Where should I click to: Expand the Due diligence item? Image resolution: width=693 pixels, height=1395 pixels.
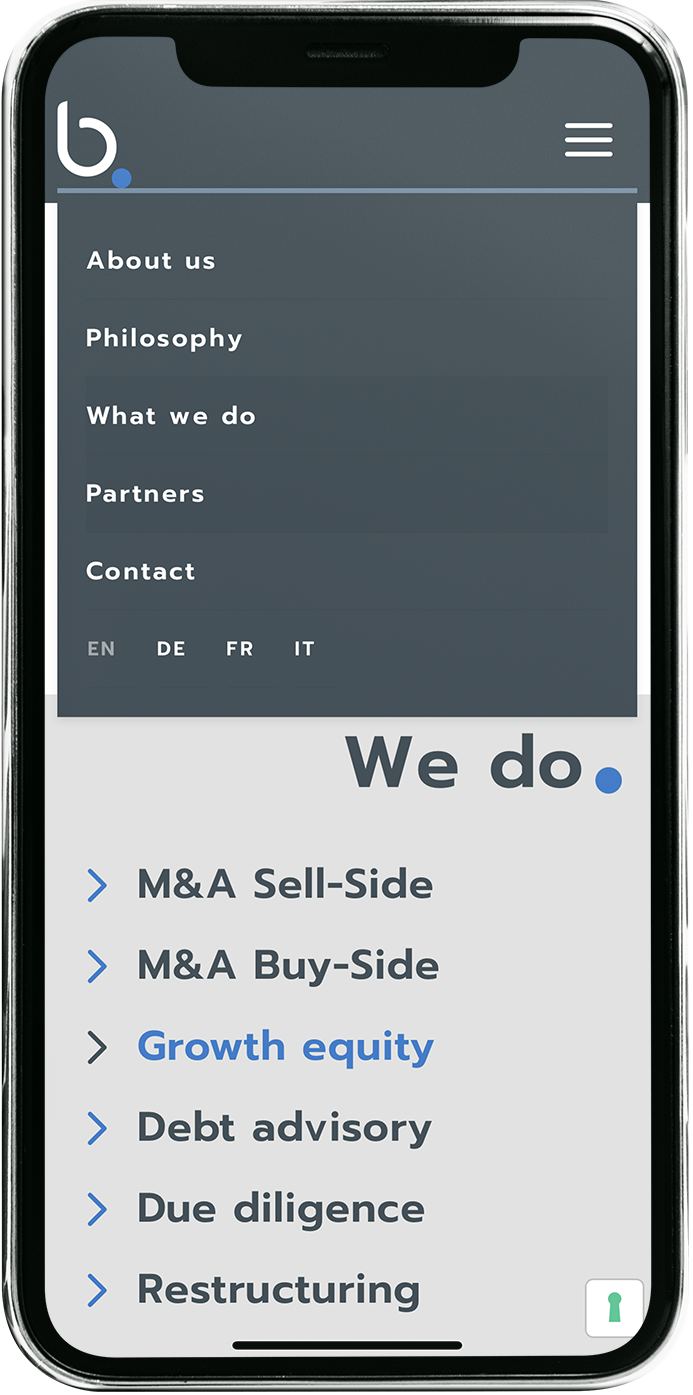click(280, 1209)
